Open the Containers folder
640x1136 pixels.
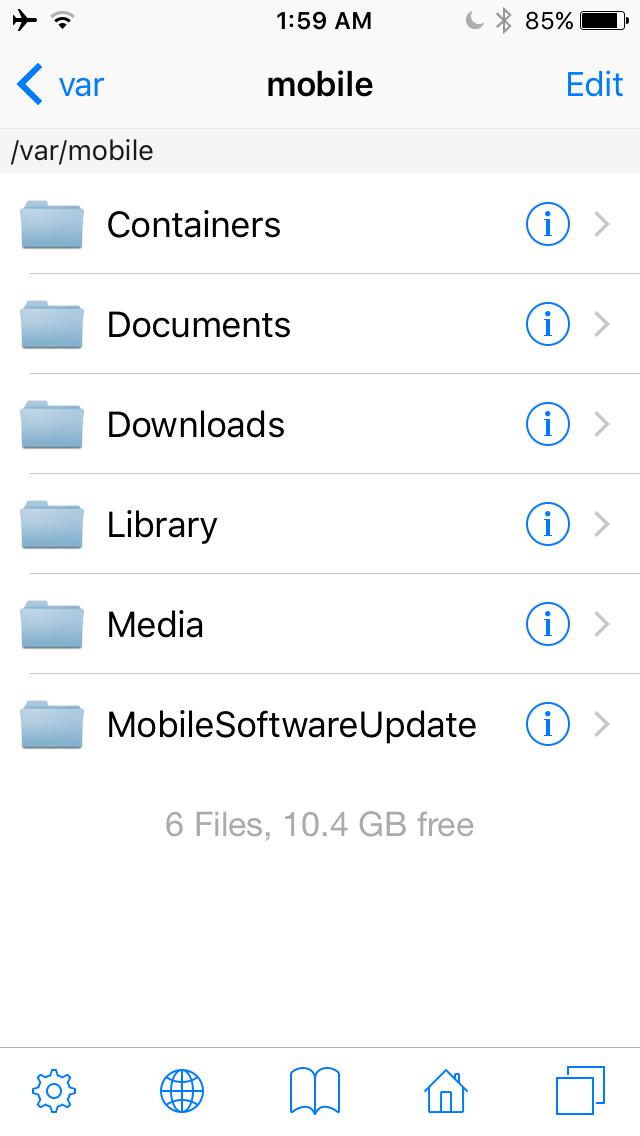[x=320, y=225]
